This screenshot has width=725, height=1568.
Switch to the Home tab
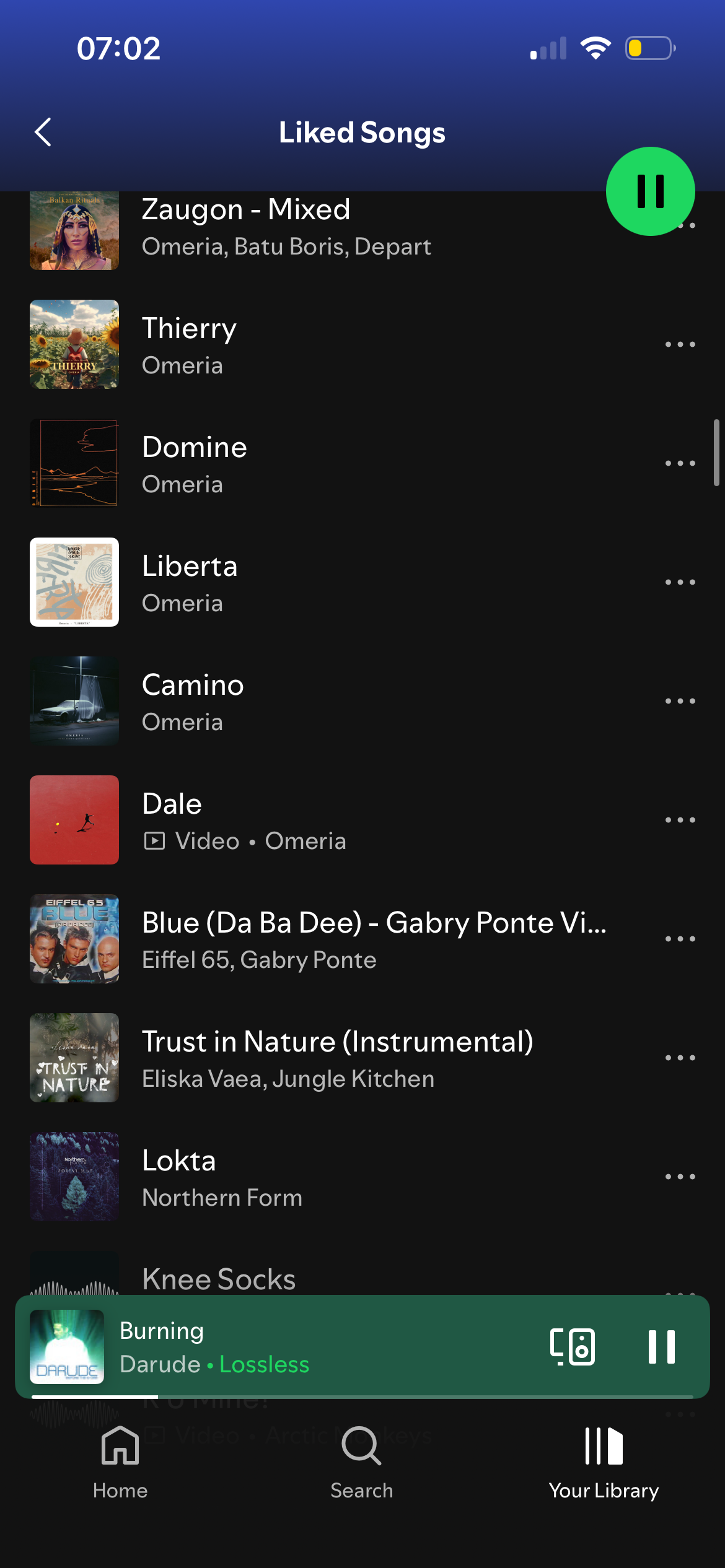120,1463
